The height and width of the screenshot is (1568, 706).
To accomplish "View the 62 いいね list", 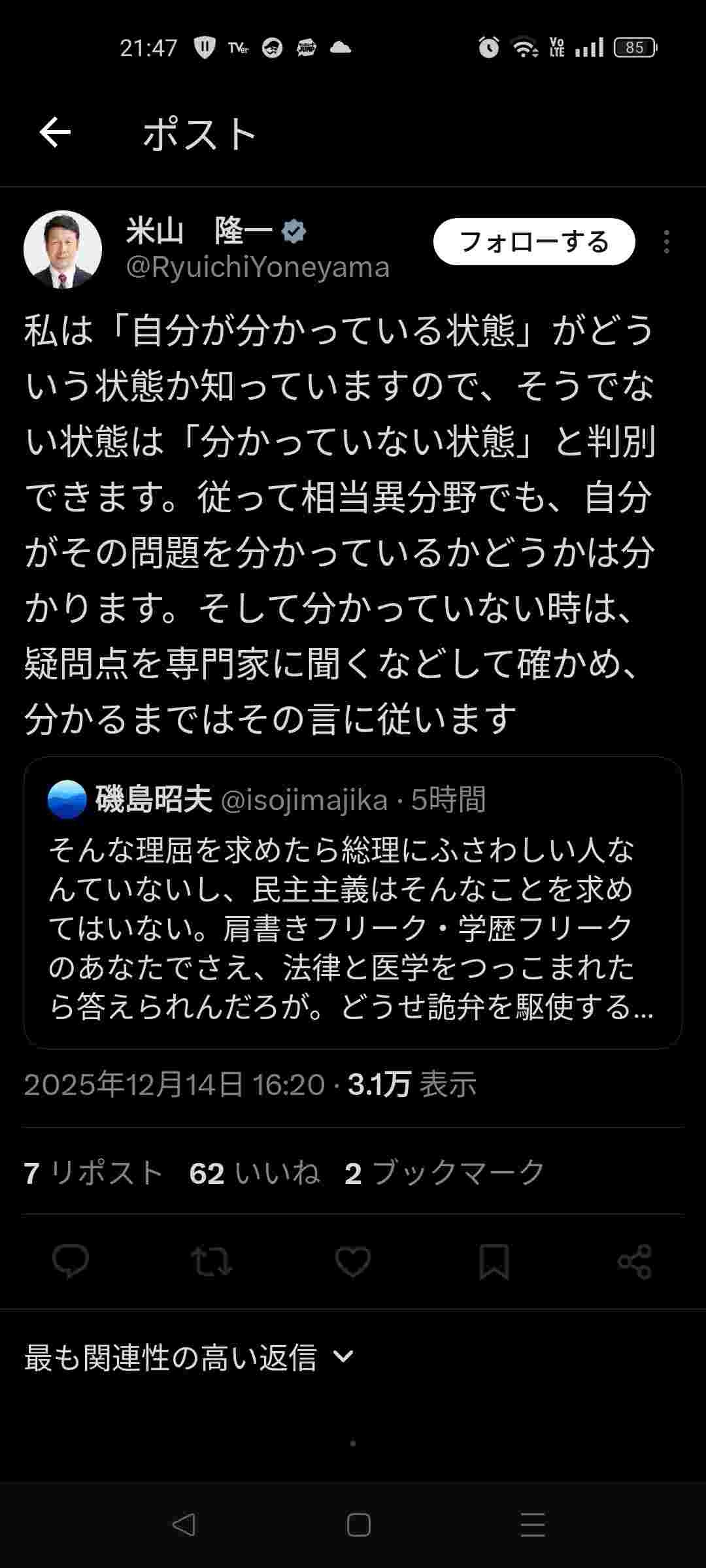I will click(255, 1173).
